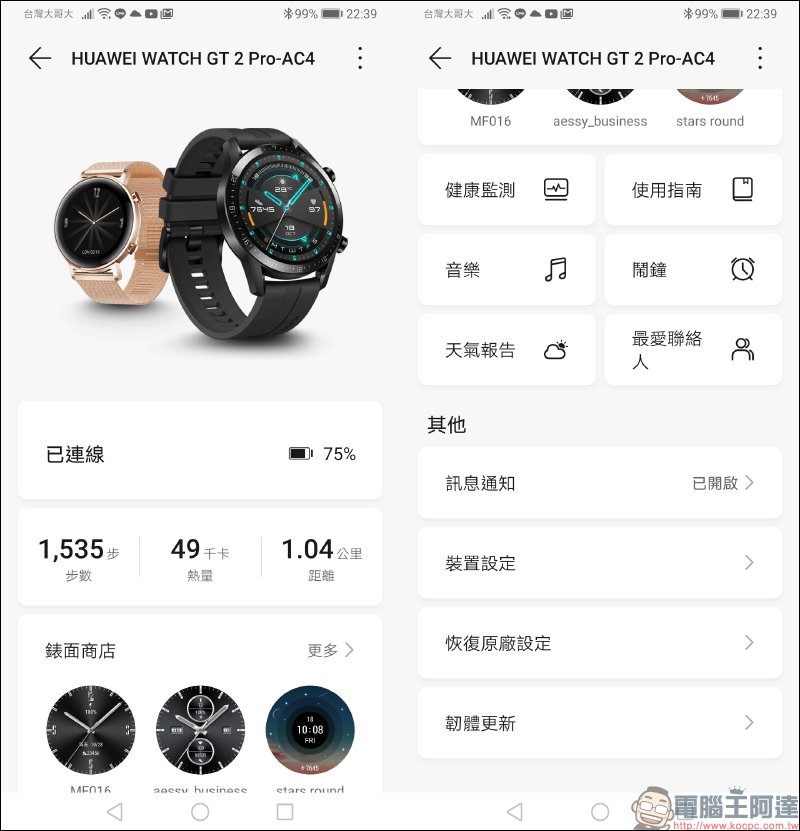Tap the system recent apps square
The height and width of the screenshot is (831, 800).
click(285, 811)
